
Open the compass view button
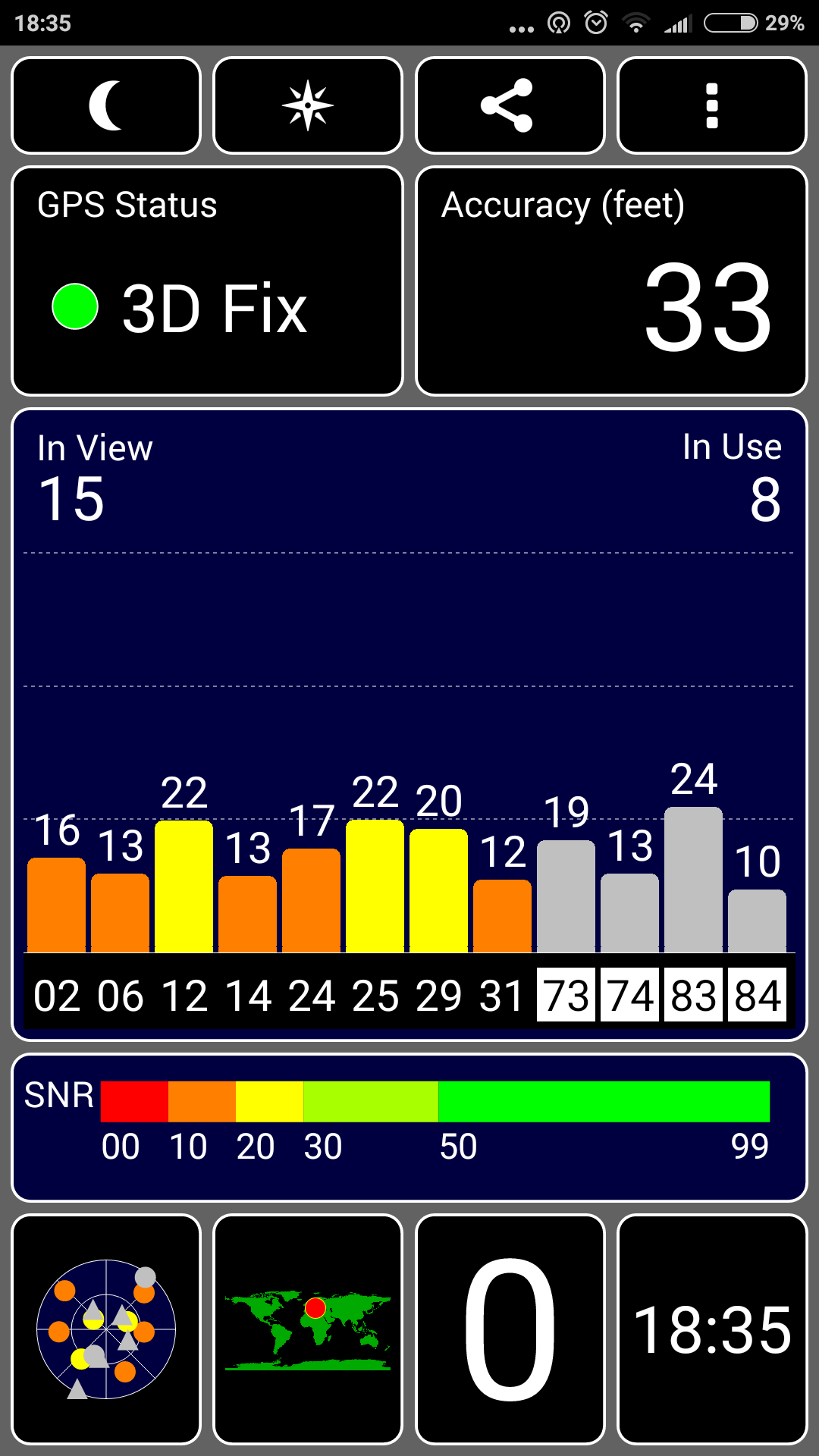click(308, 105)
